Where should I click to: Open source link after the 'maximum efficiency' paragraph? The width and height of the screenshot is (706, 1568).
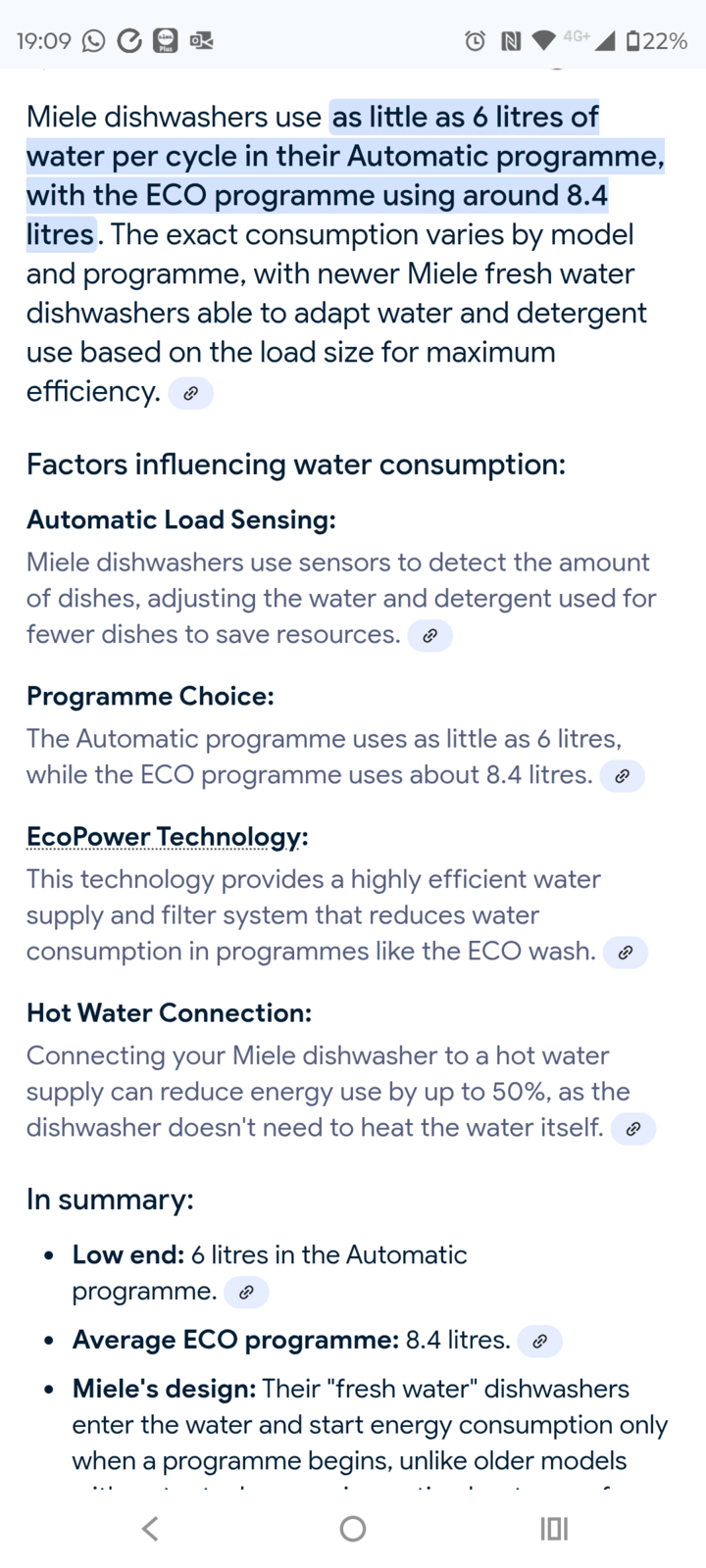190,393
